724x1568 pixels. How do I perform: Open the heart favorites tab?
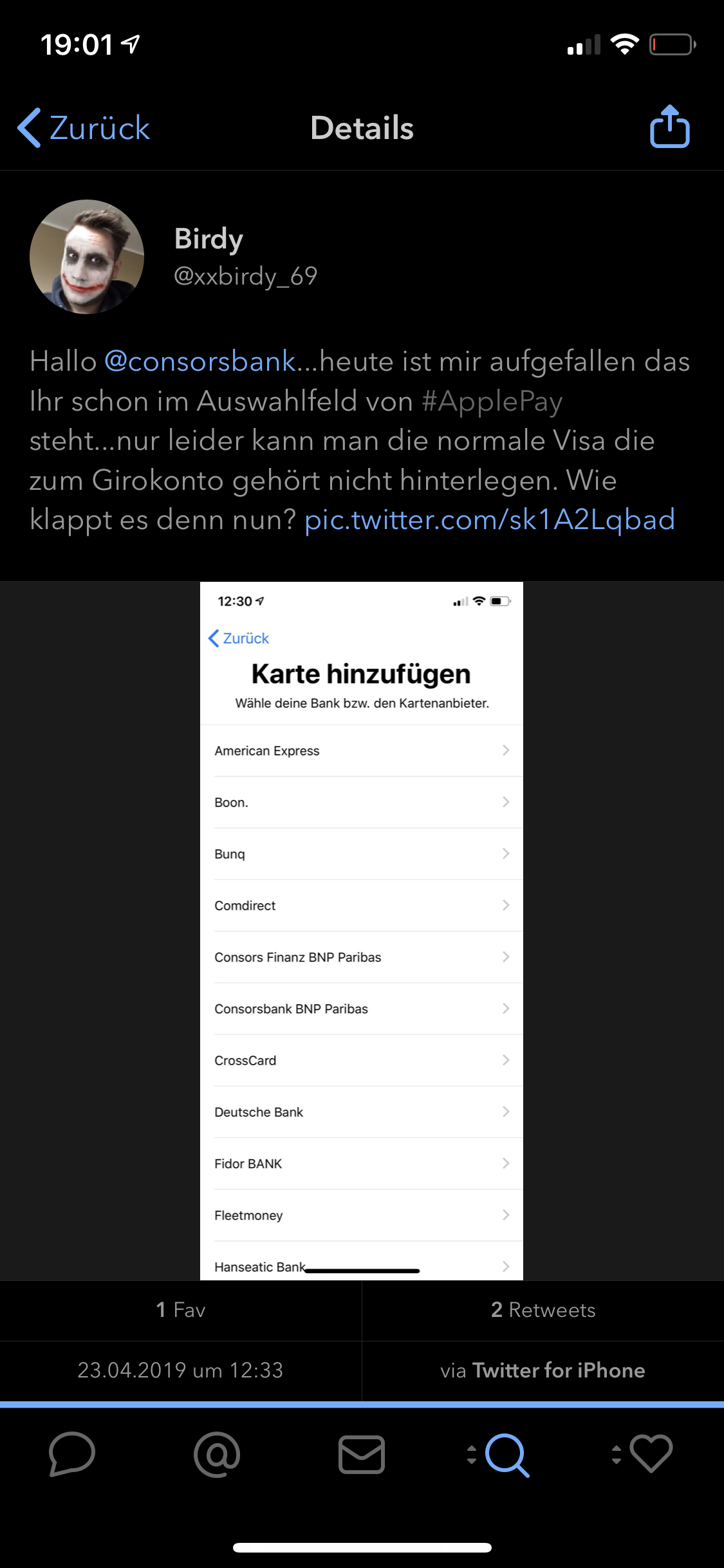point(651,1454)
